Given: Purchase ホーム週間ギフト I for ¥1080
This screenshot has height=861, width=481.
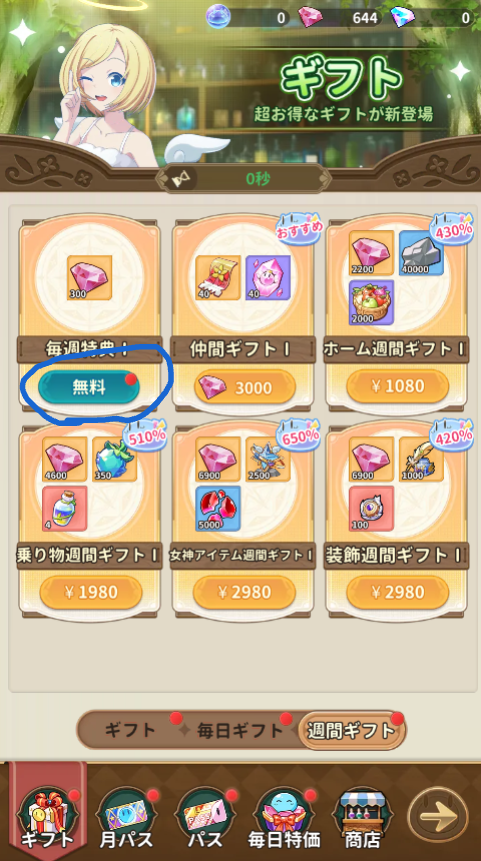Looking at the screenshot, I should pyautogui.click(x=398, y=387).
